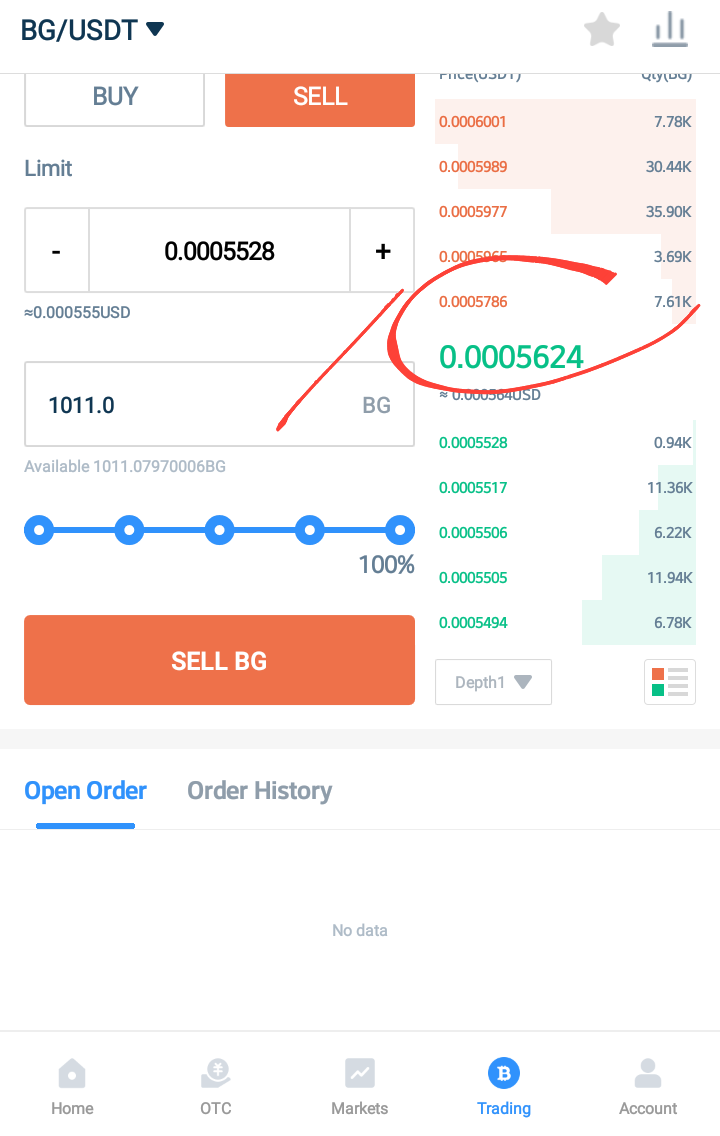Select the SELL tab
Image resolution: width=720 pixels, height=1136 pixels.
pos(320,97)
